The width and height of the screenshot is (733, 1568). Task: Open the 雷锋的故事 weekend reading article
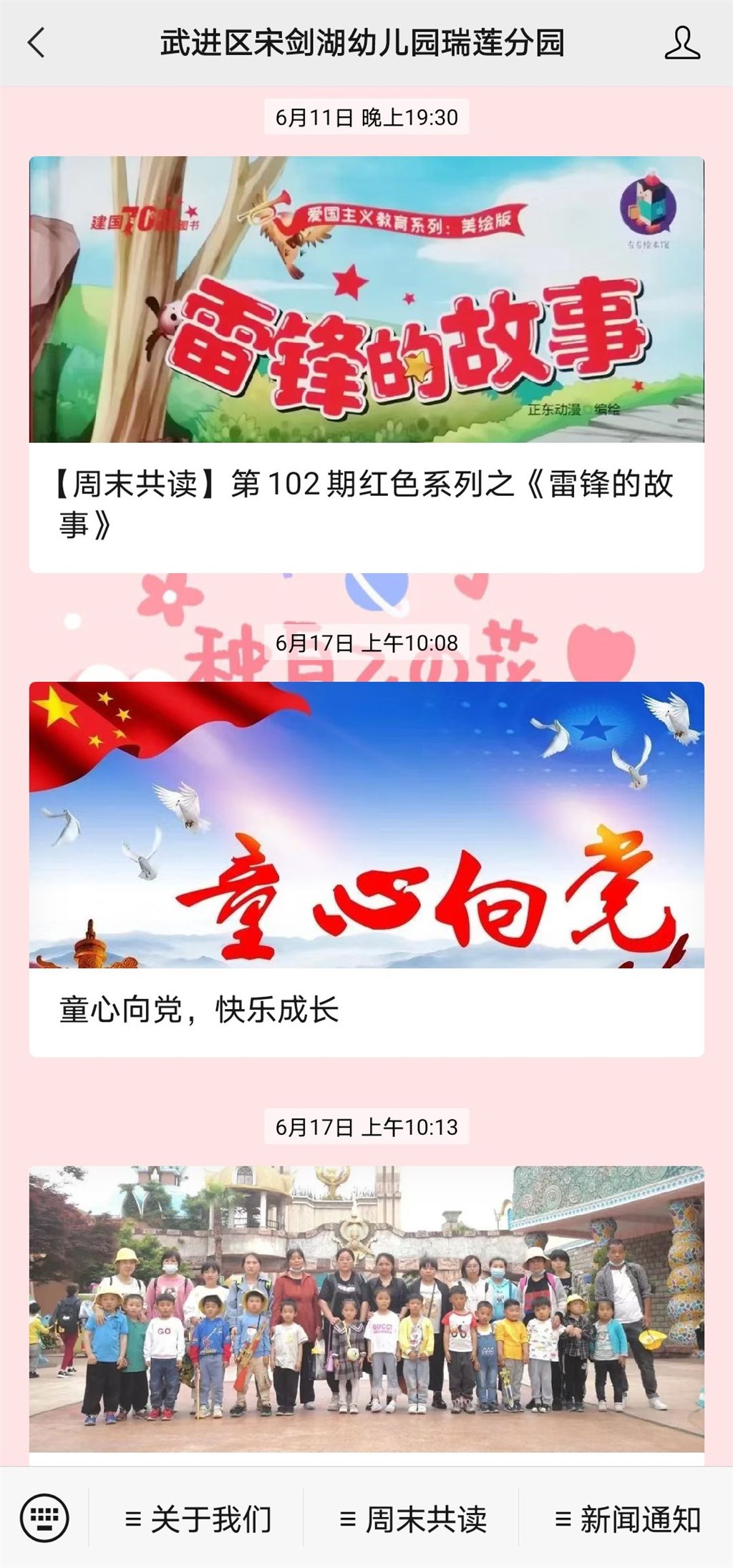(x=366, y=364)
